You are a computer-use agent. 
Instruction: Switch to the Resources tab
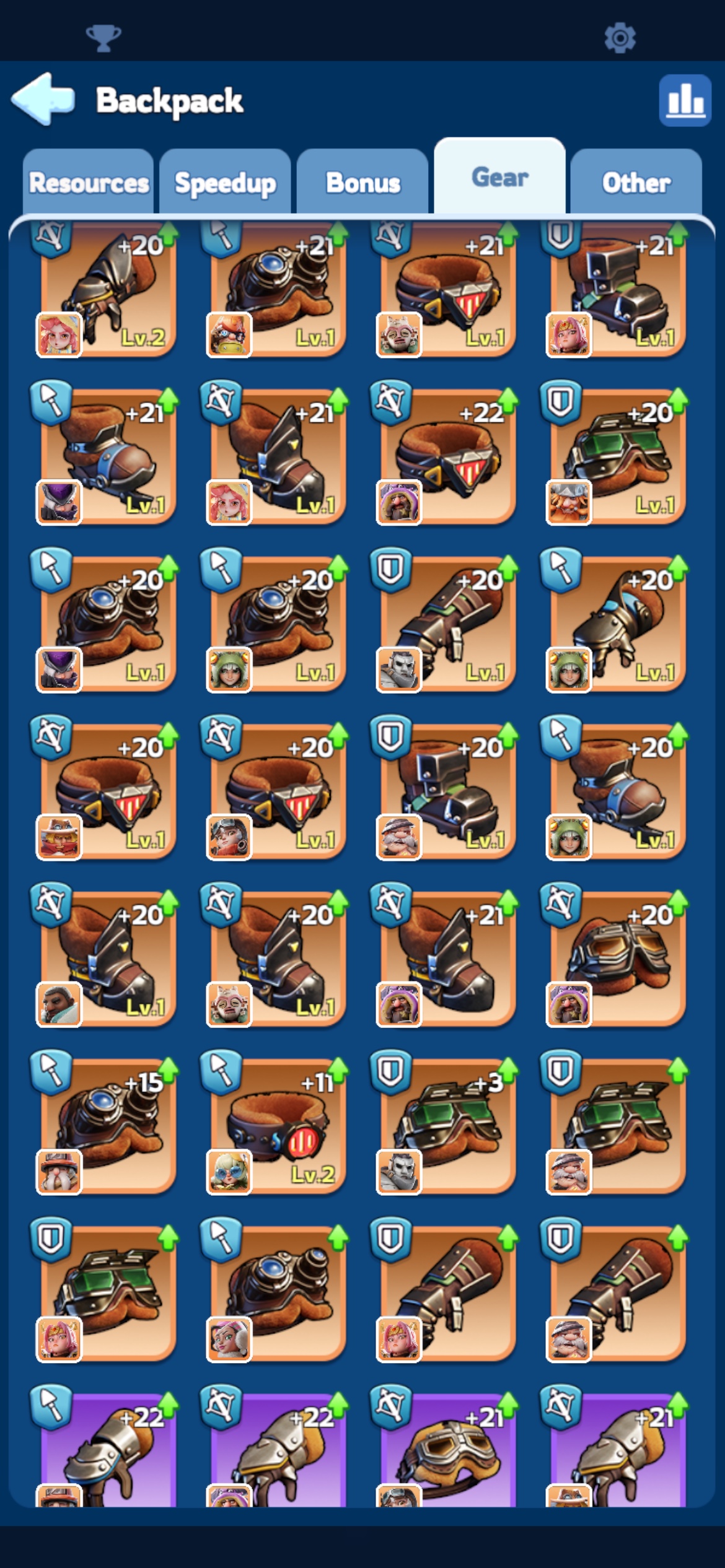(x=89, y=182)
